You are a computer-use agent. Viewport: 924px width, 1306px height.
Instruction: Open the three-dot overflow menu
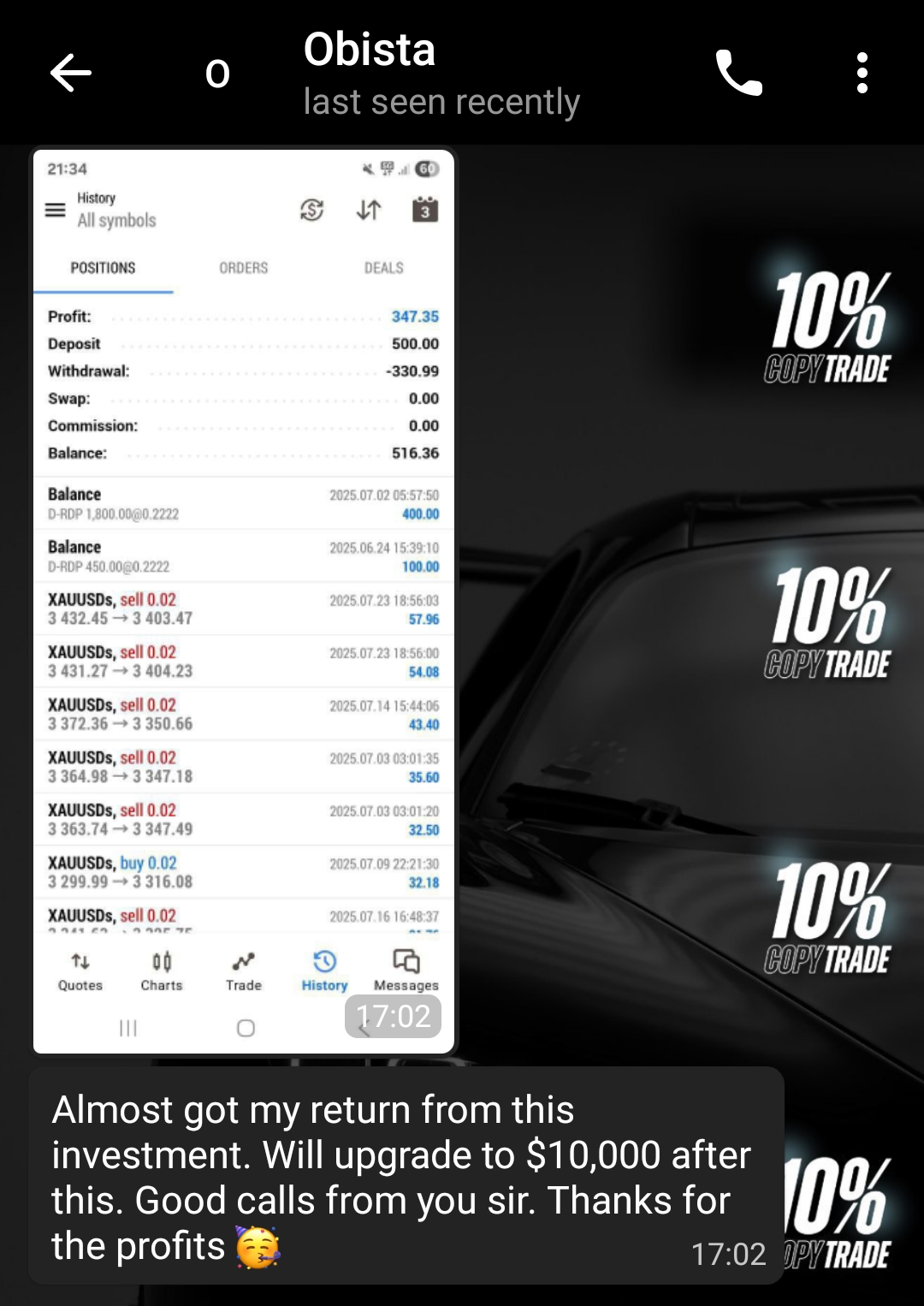[x=862, y=73]
